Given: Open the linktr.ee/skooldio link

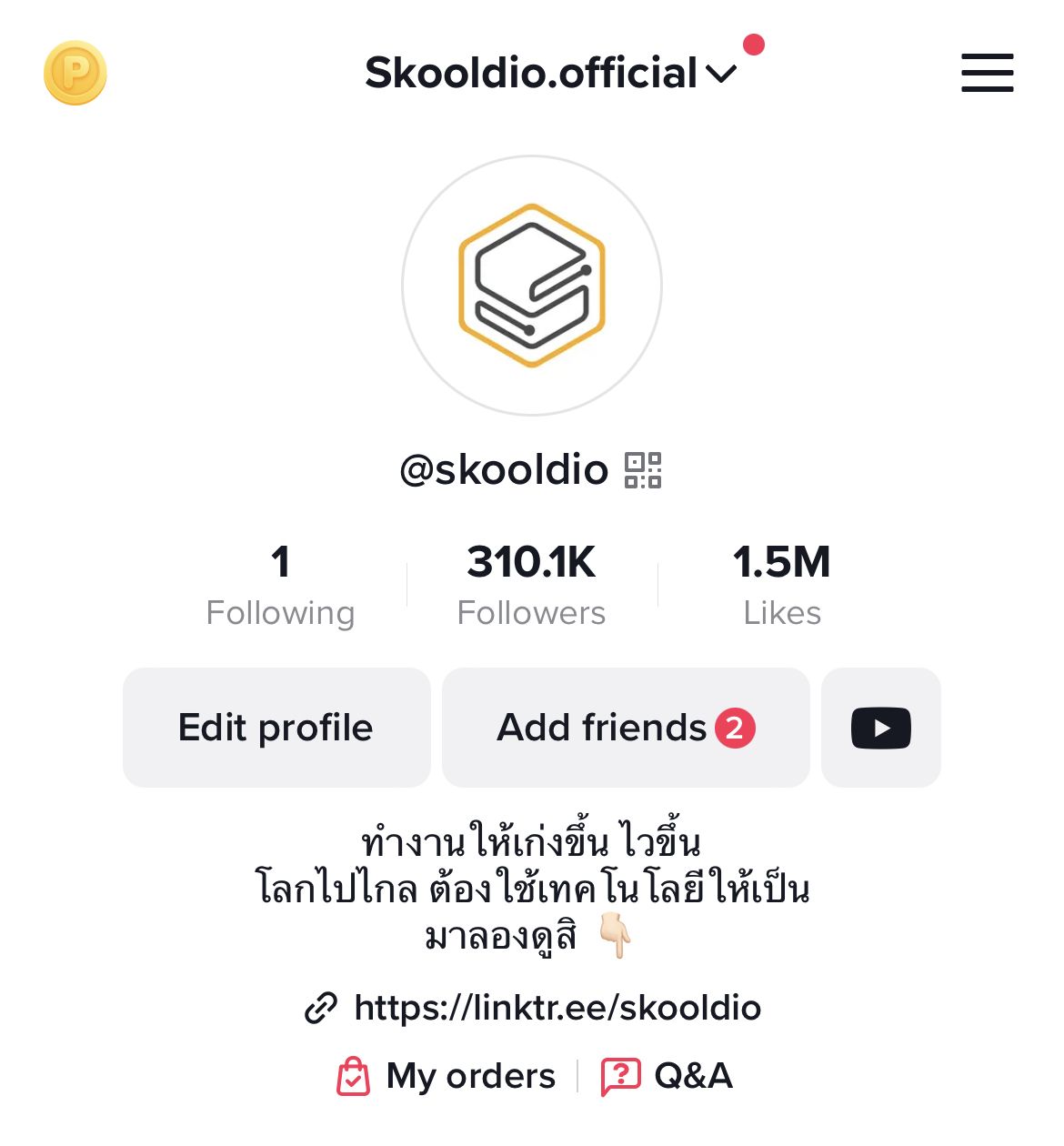Looking at the screenshot, I should coord(557,1007).
